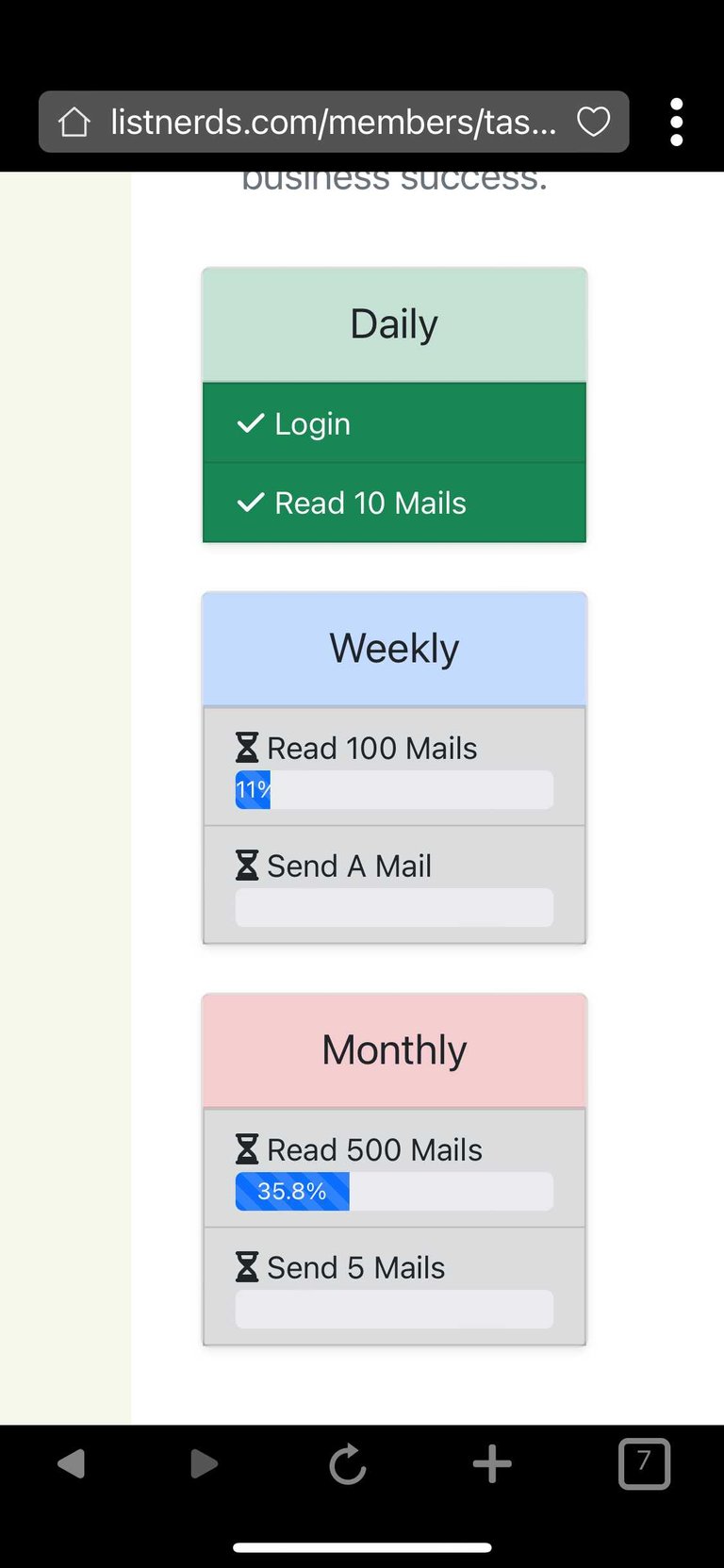Screen dimensions: 724x1568
Task: Go back to the previous page
Action: point(72,1463)
